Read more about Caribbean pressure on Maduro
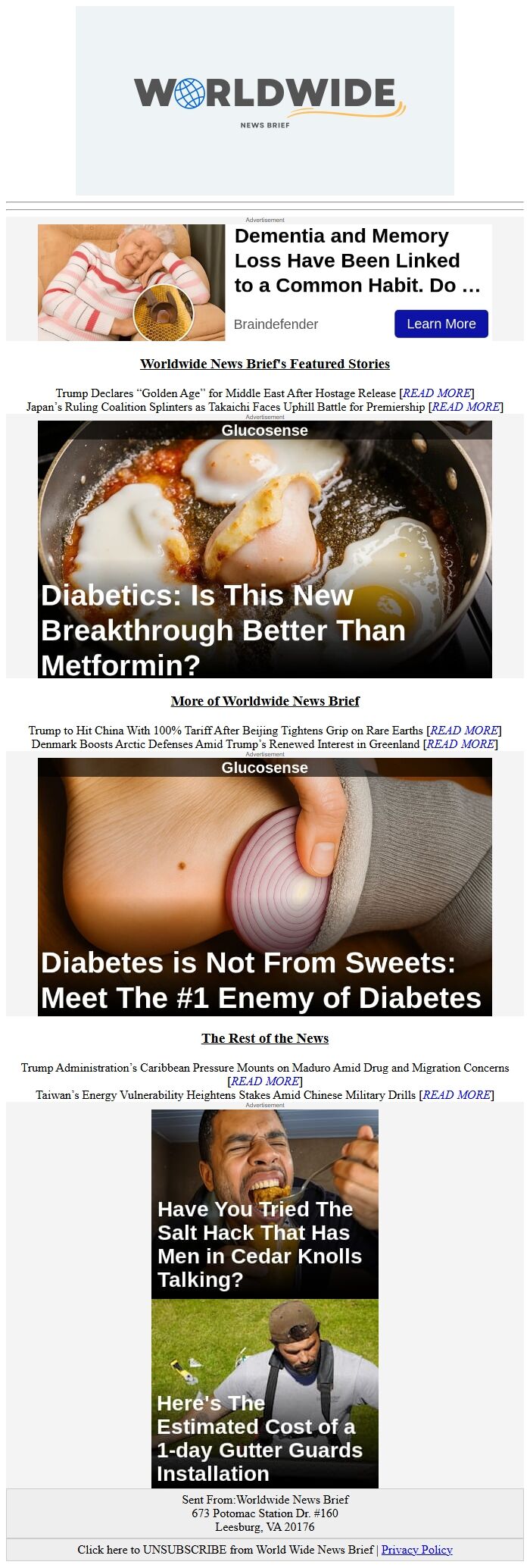The height and width of the screenshot is (1568, 530). pyautogui.click(x=265, y=1081)
